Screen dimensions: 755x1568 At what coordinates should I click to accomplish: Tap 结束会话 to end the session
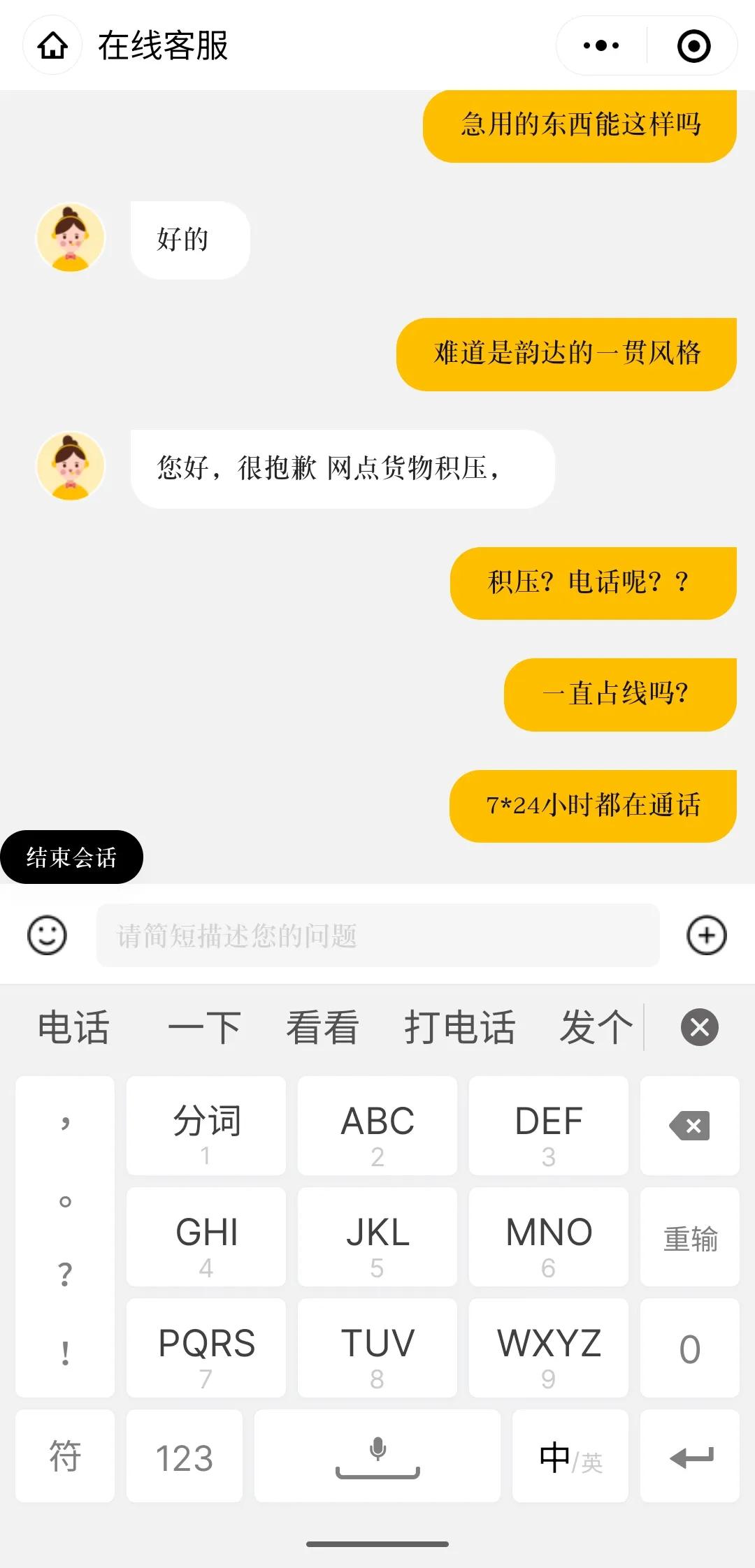click(x=73, y=856)
